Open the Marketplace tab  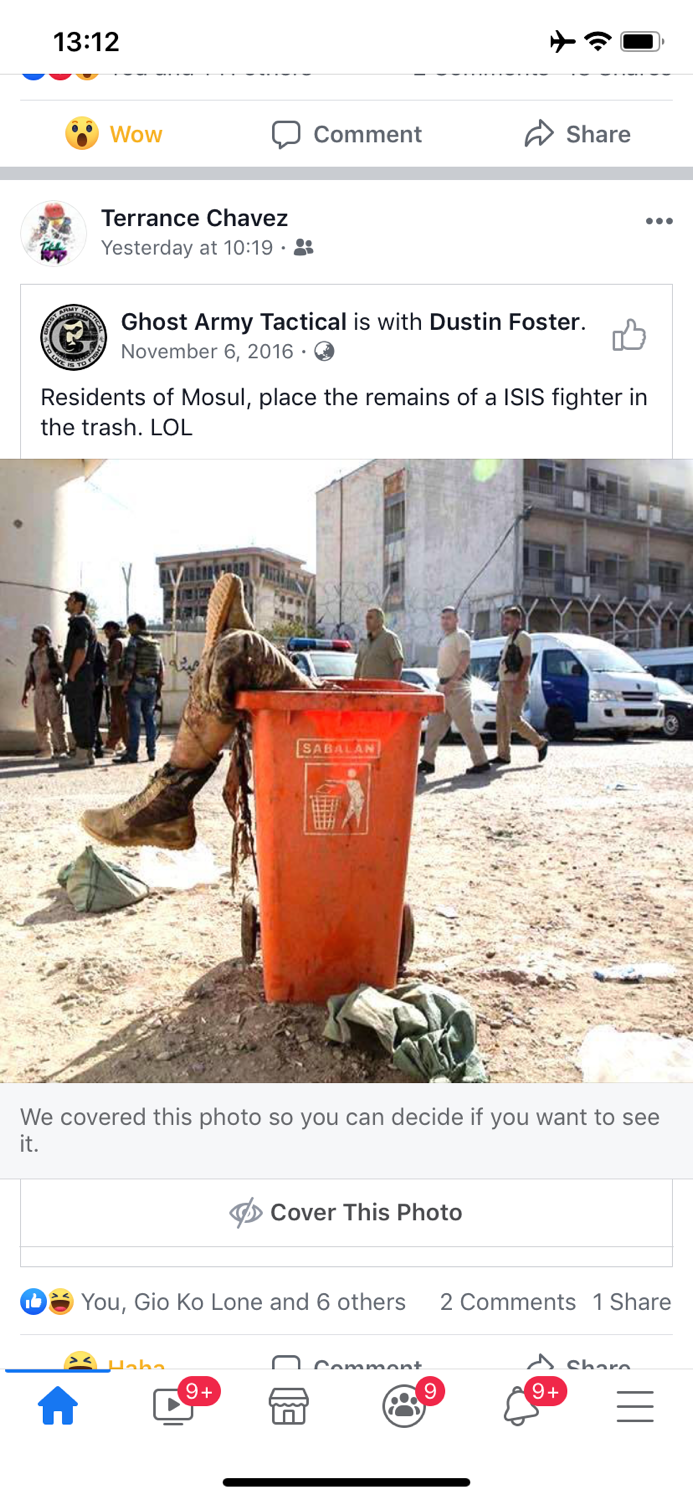(x=288, y=1407)
